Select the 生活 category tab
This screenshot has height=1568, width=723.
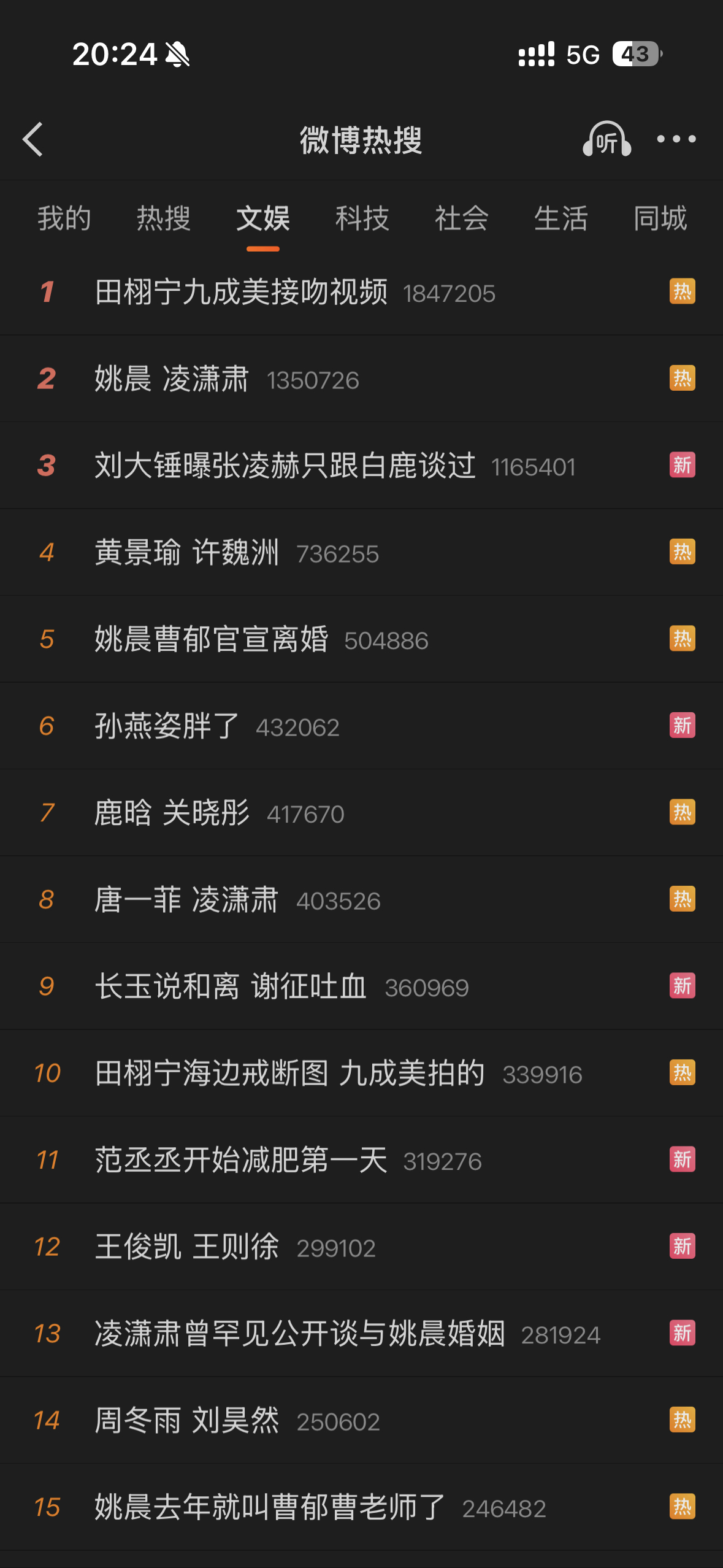pyautogui.click(x=561, y=219)
